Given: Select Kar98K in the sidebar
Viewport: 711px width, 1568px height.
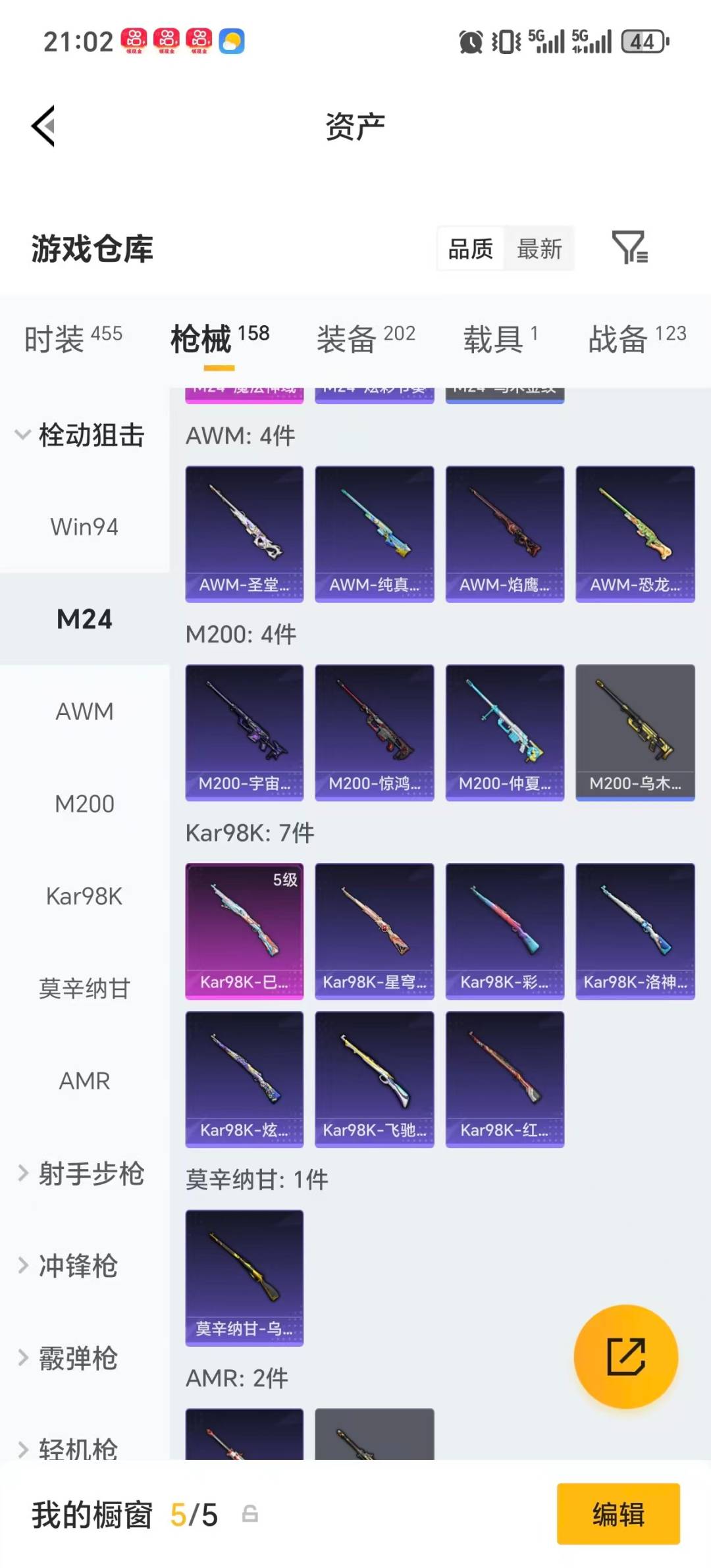Looking at the screenshot, I should coord(84,895).
